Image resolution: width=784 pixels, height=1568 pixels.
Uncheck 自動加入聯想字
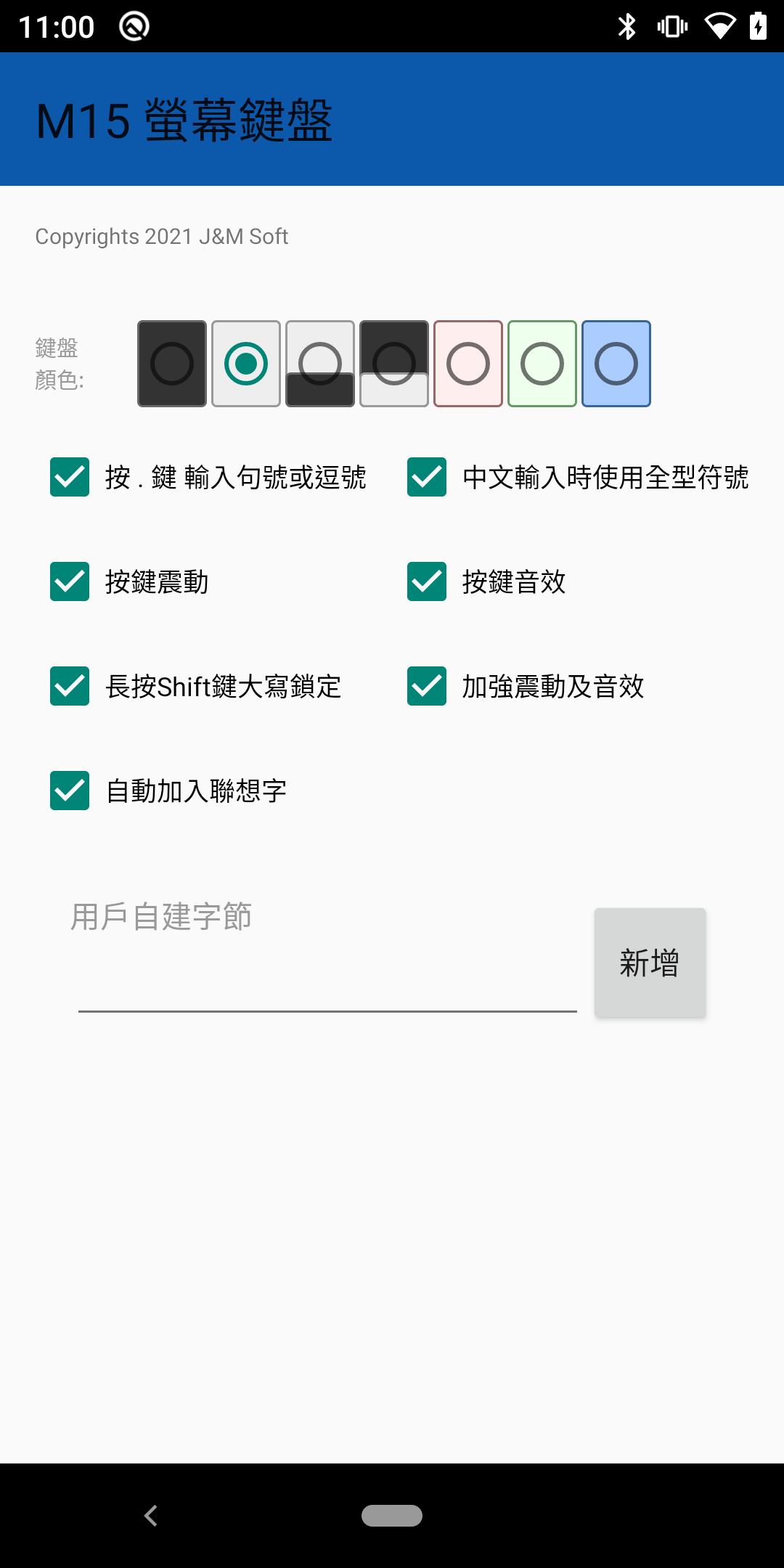tap(70, 791)
